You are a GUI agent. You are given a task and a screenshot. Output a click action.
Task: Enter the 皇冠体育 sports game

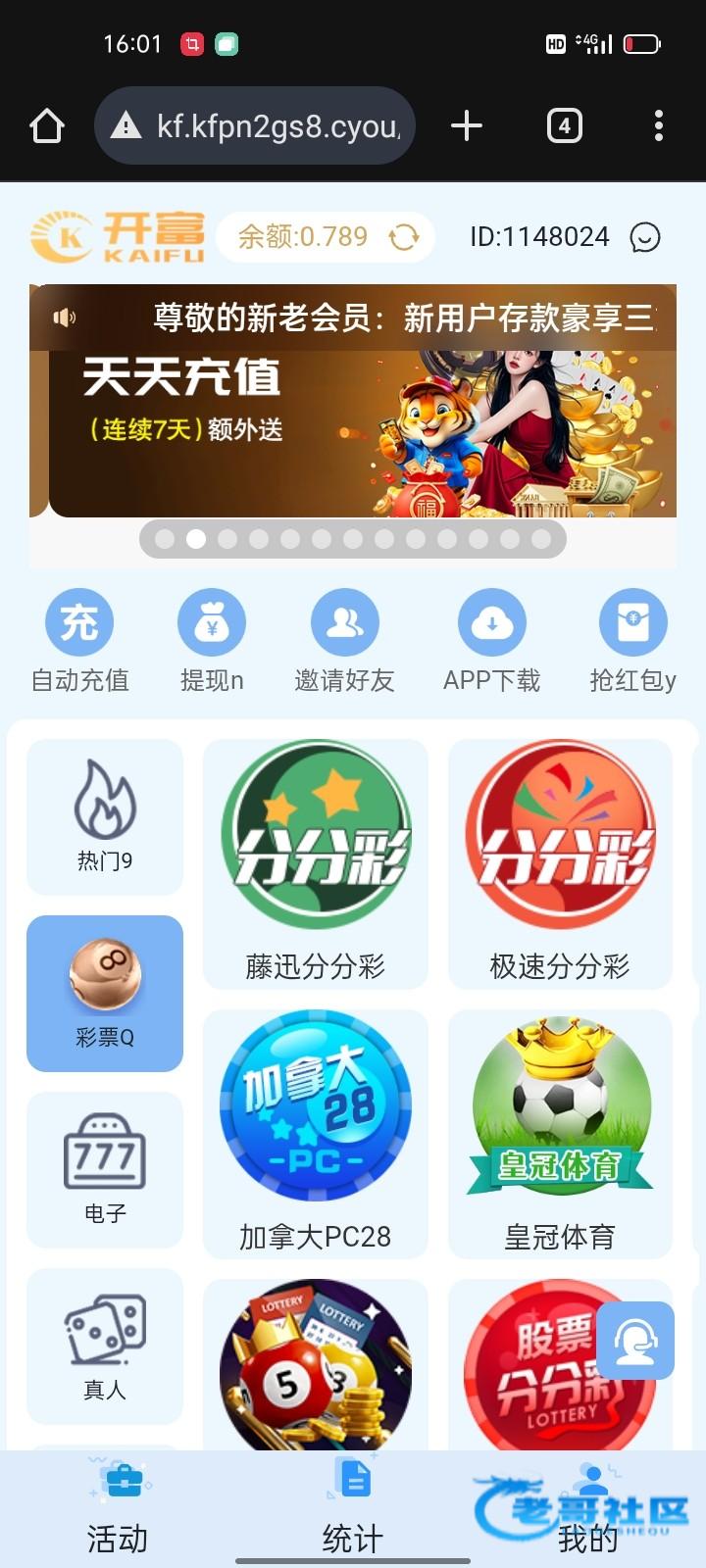[560, 1134]
